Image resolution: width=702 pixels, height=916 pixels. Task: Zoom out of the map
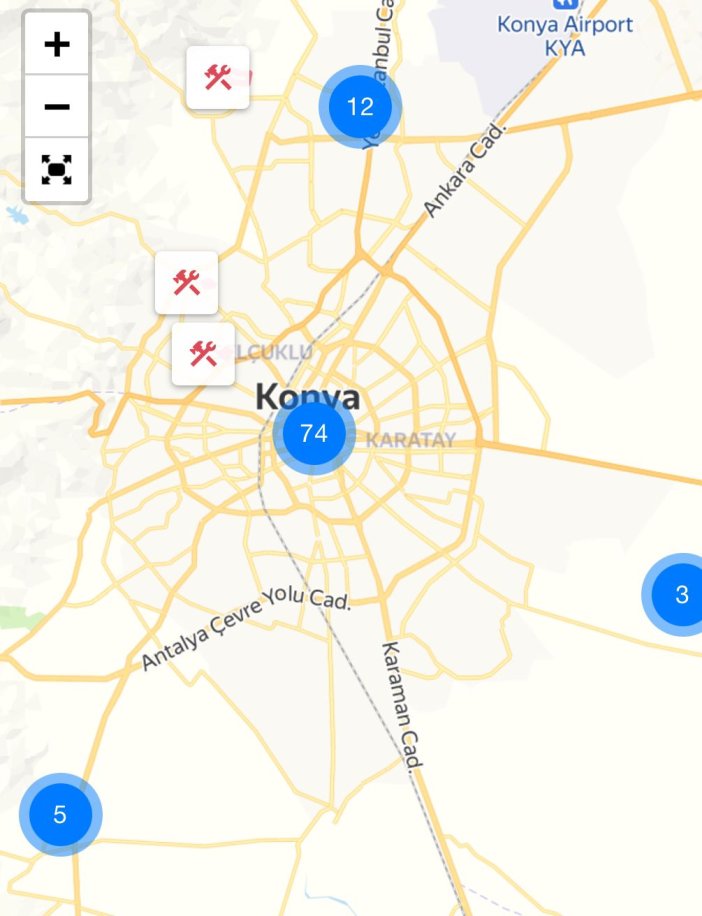[57, 106]
